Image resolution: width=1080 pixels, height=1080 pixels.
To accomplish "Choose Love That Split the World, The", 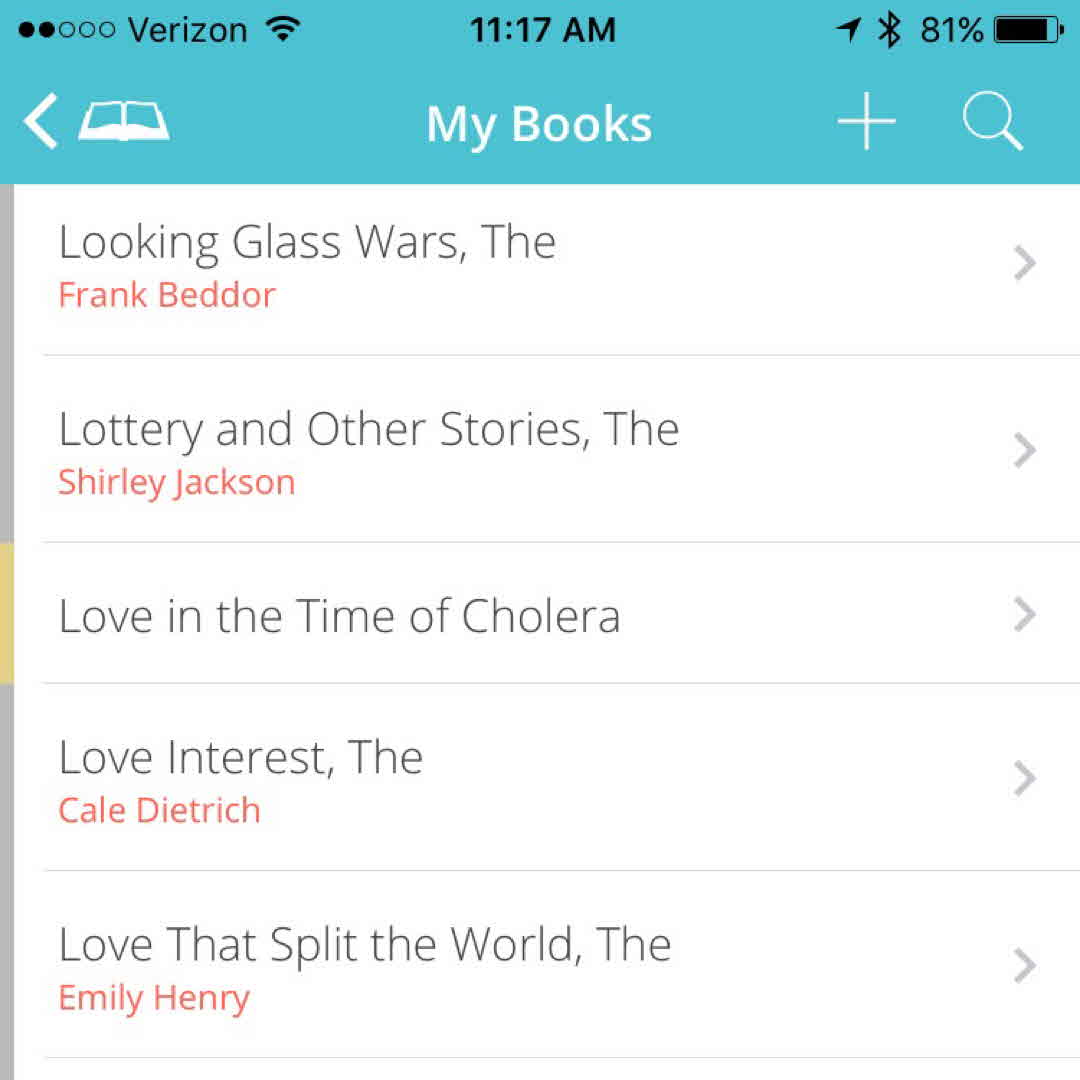I will coord(540,966).
